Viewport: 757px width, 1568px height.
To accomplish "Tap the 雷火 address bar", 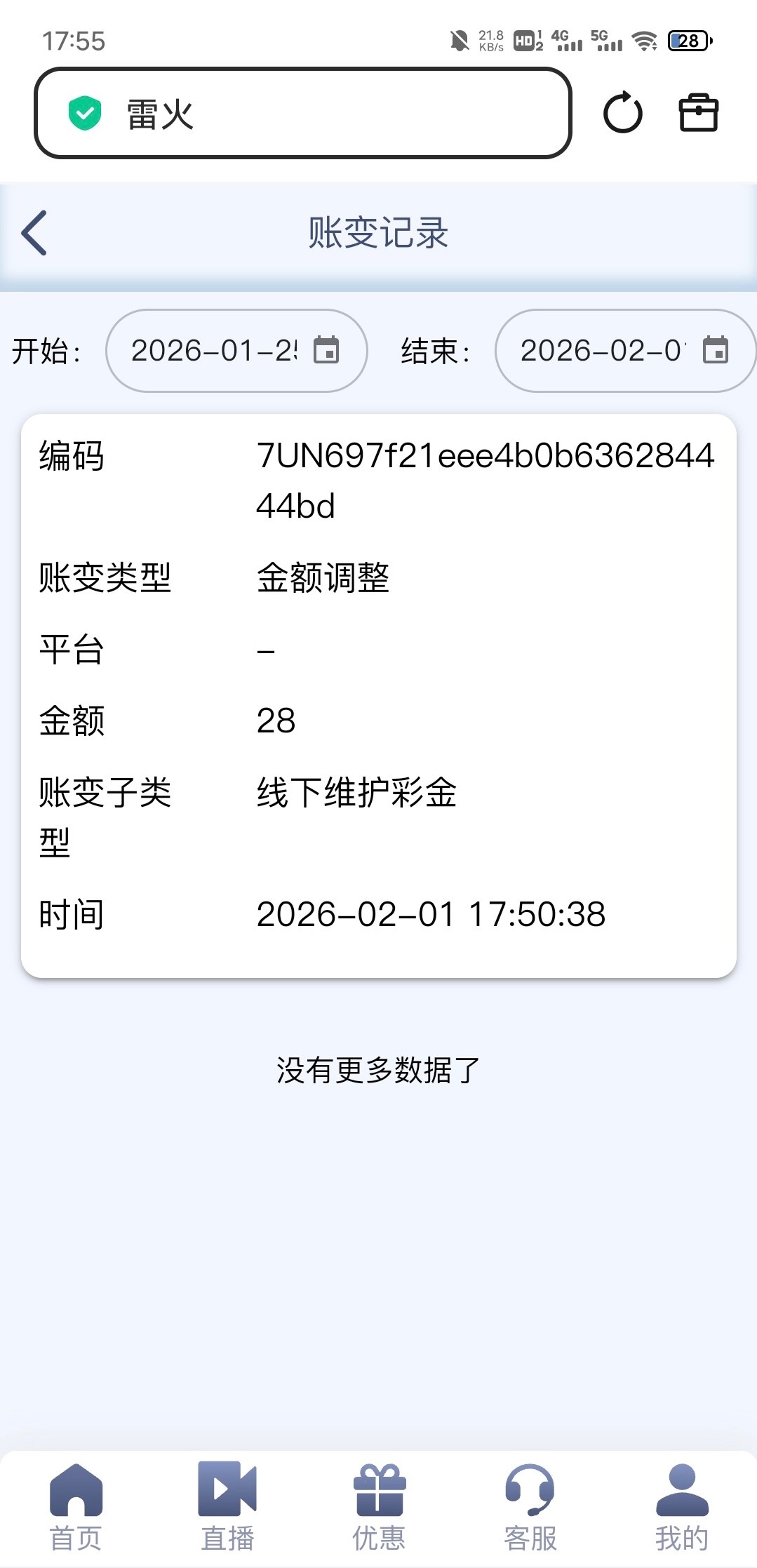I will pyautogui.click(x=302, y=113).
